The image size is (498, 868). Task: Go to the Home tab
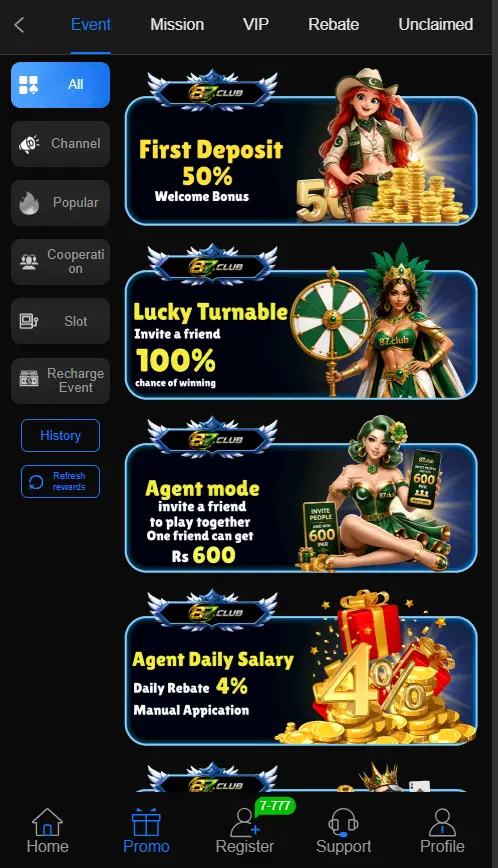pyautogui.click(x=48, y=830)
